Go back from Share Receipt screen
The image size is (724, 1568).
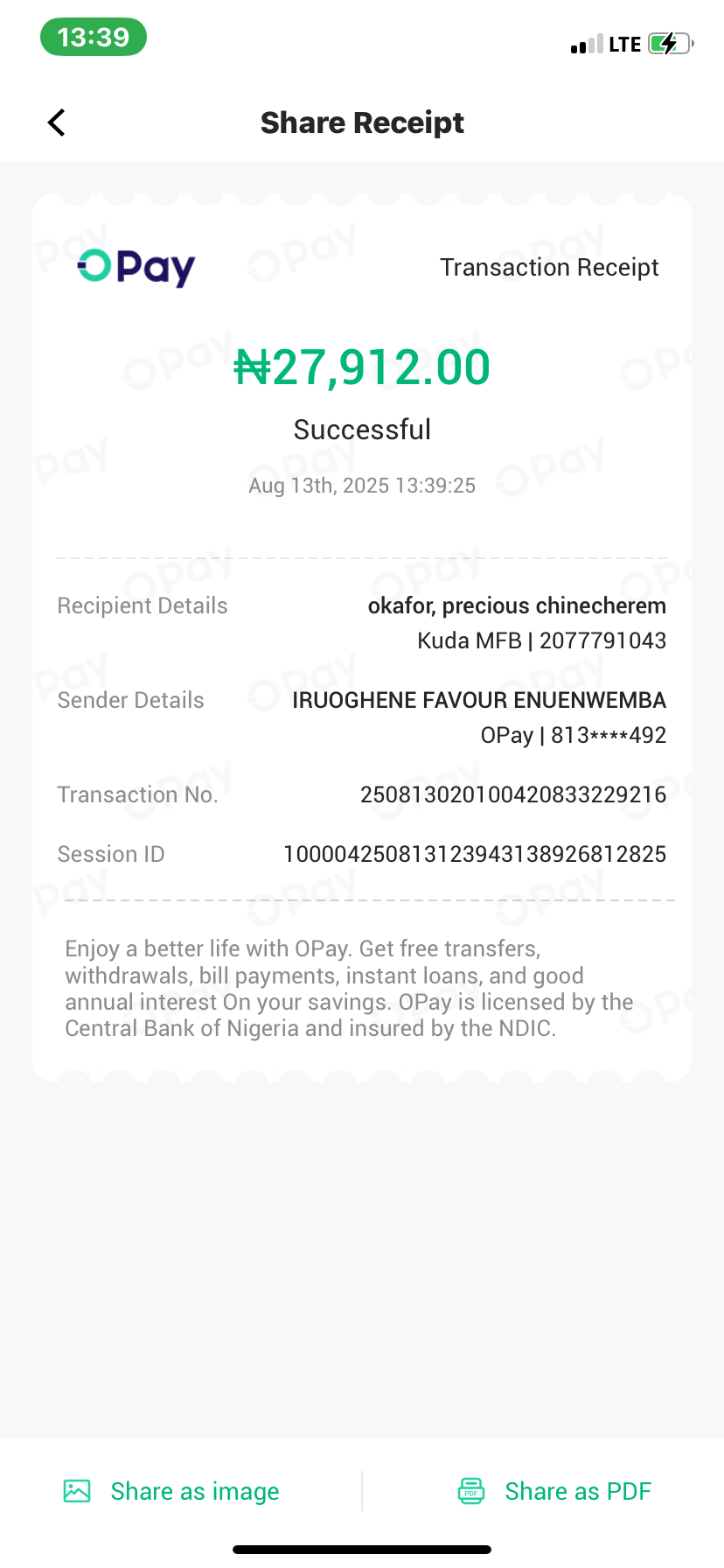coord(57,122)
